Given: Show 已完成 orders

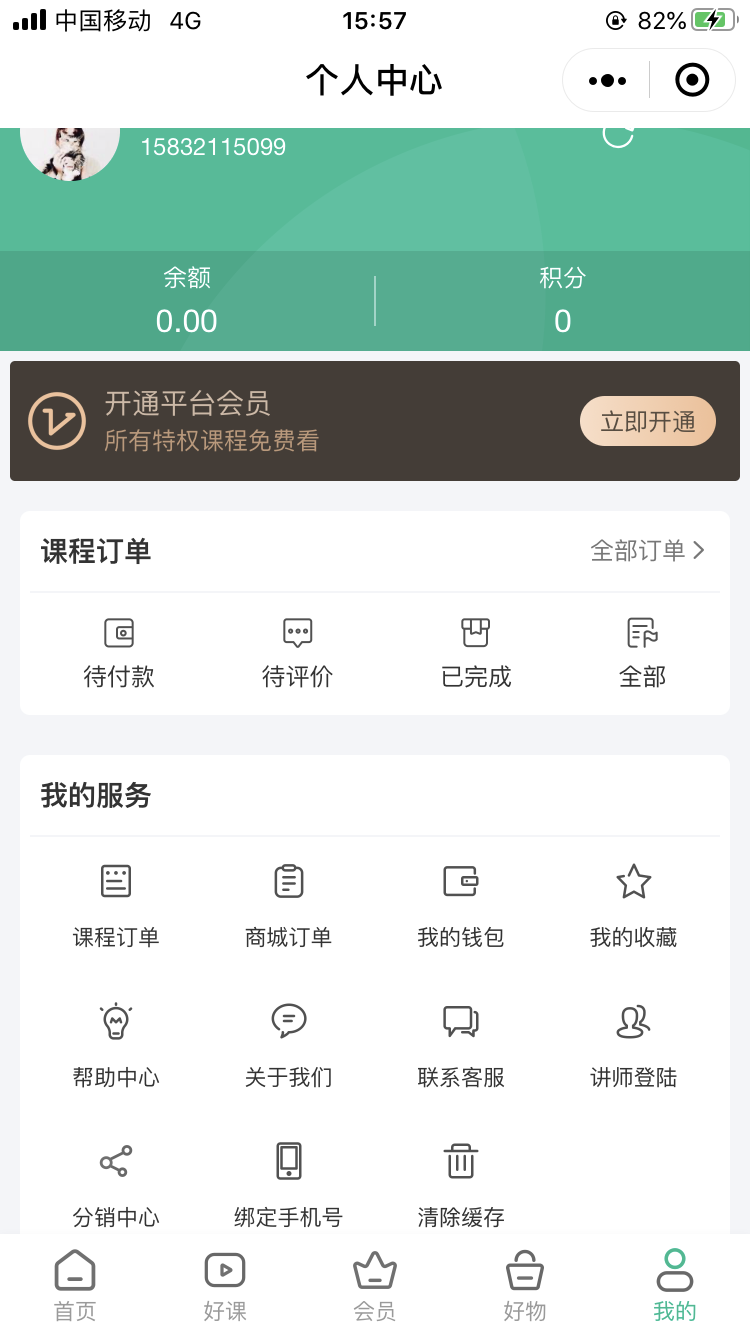Looking at the screenshot, I should pyautogui.click(x=476, y=653).
